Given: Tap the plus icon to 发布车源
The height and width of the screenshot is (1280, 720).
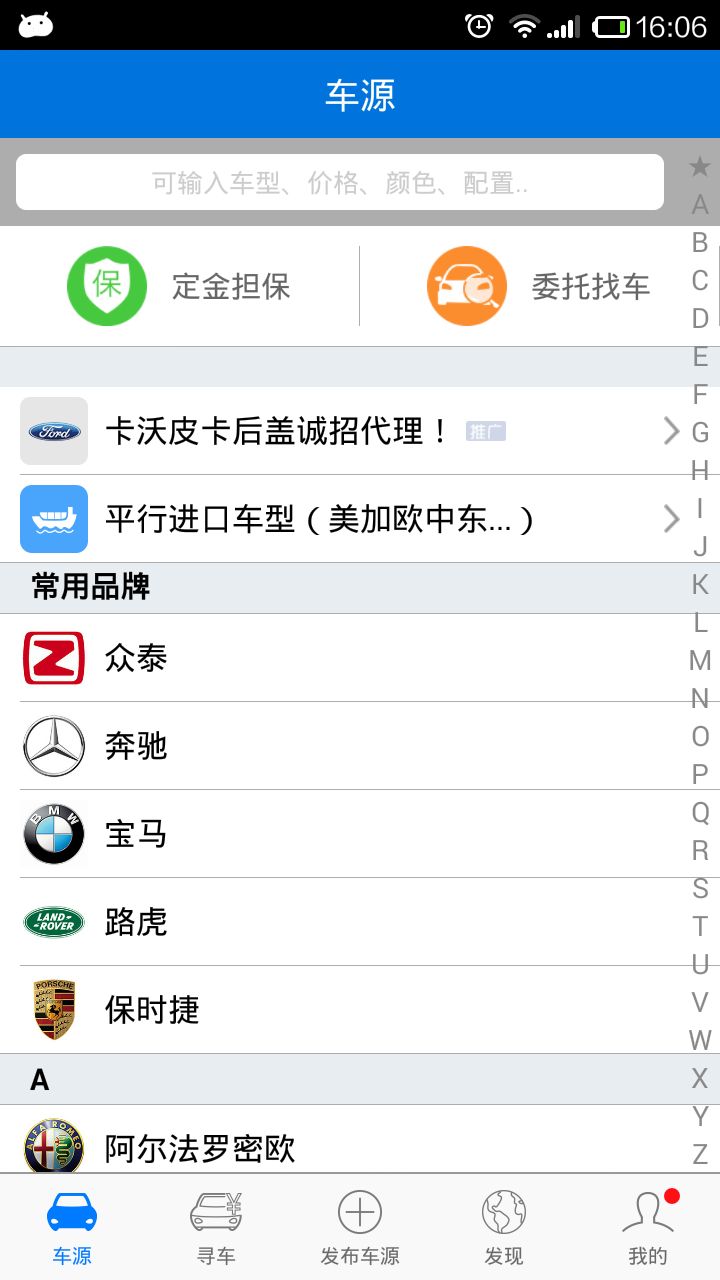Looking at the screenshot, I should pos(359,1210).
